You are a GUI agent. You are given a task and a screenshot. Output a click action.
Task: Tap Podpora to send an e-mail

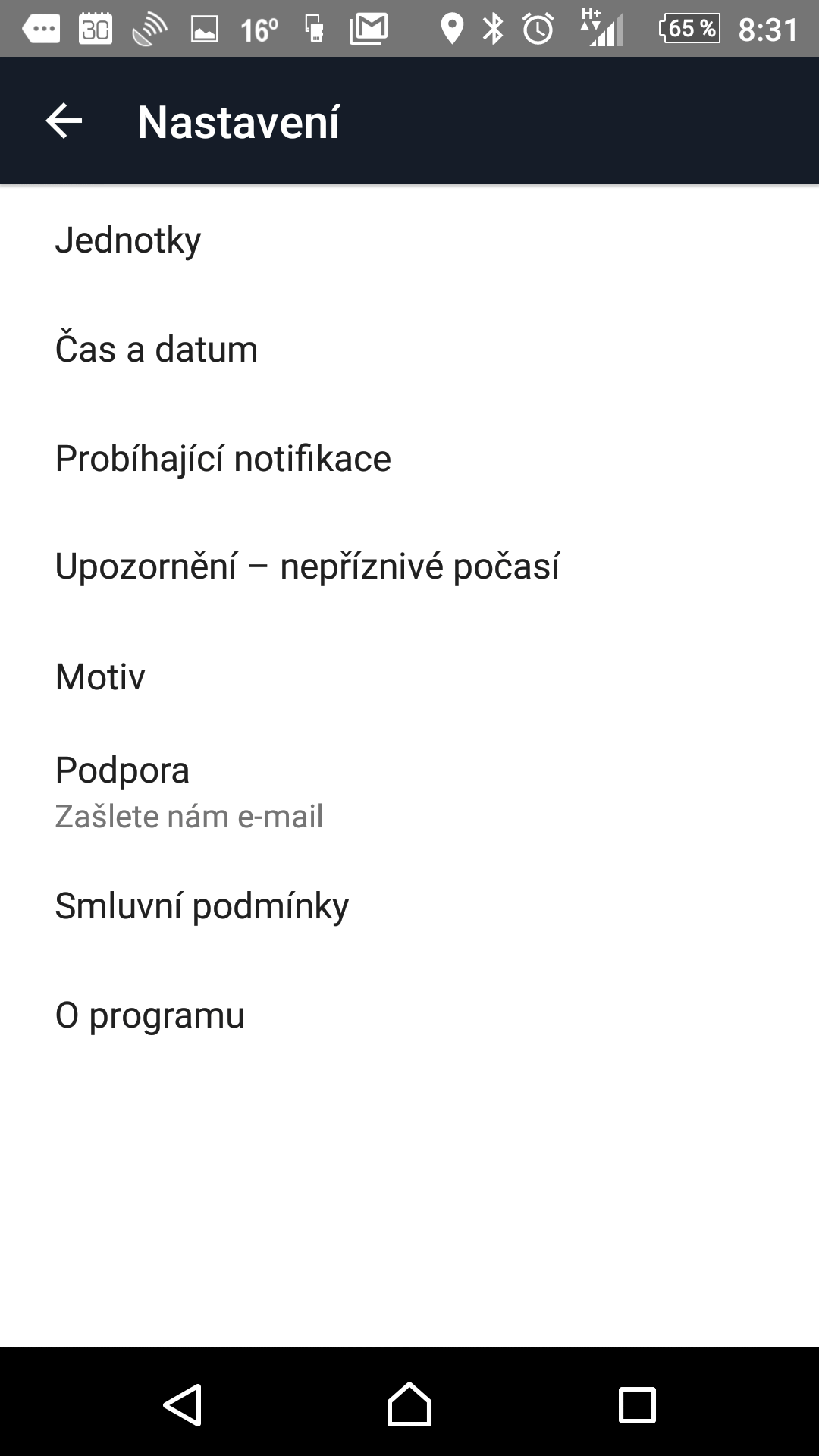(x=409, y=792)
